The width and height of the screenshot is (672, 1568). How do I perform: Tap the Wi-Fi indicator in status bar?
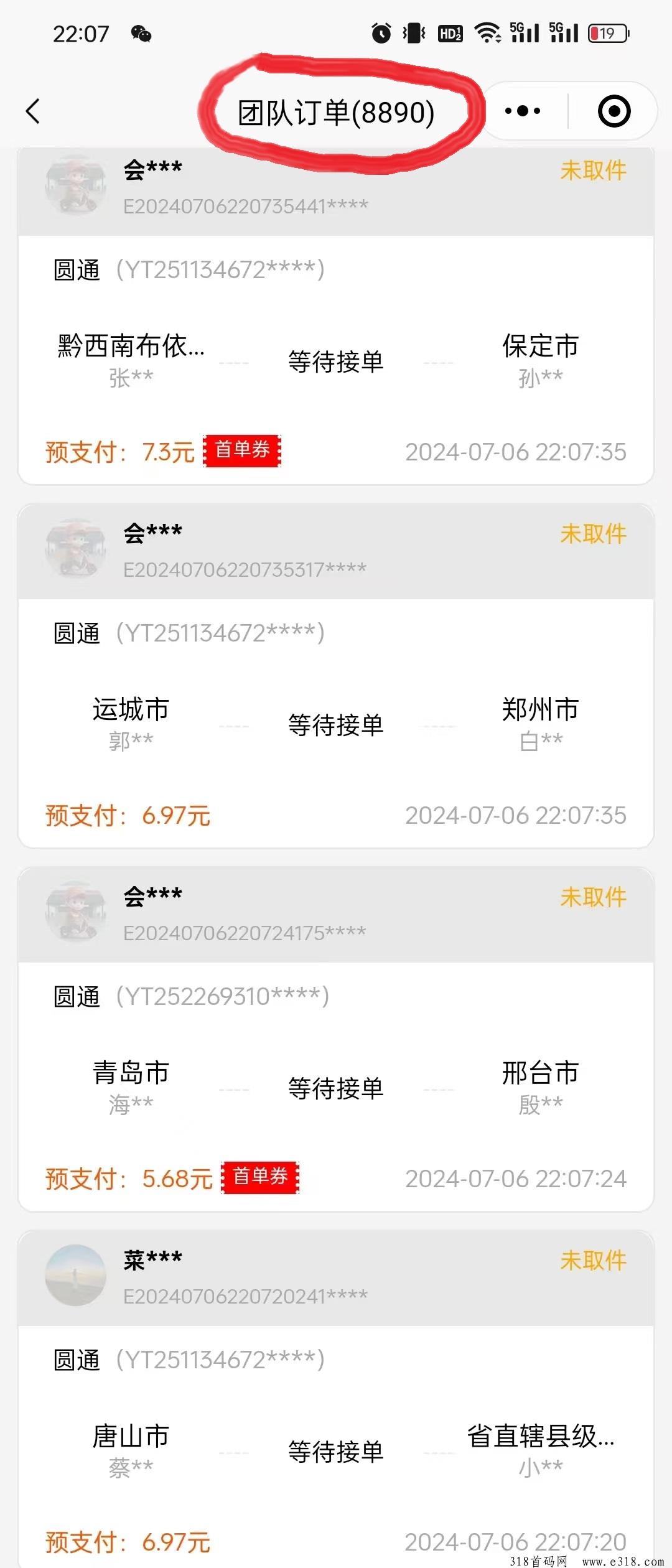(x=489, y=32)
